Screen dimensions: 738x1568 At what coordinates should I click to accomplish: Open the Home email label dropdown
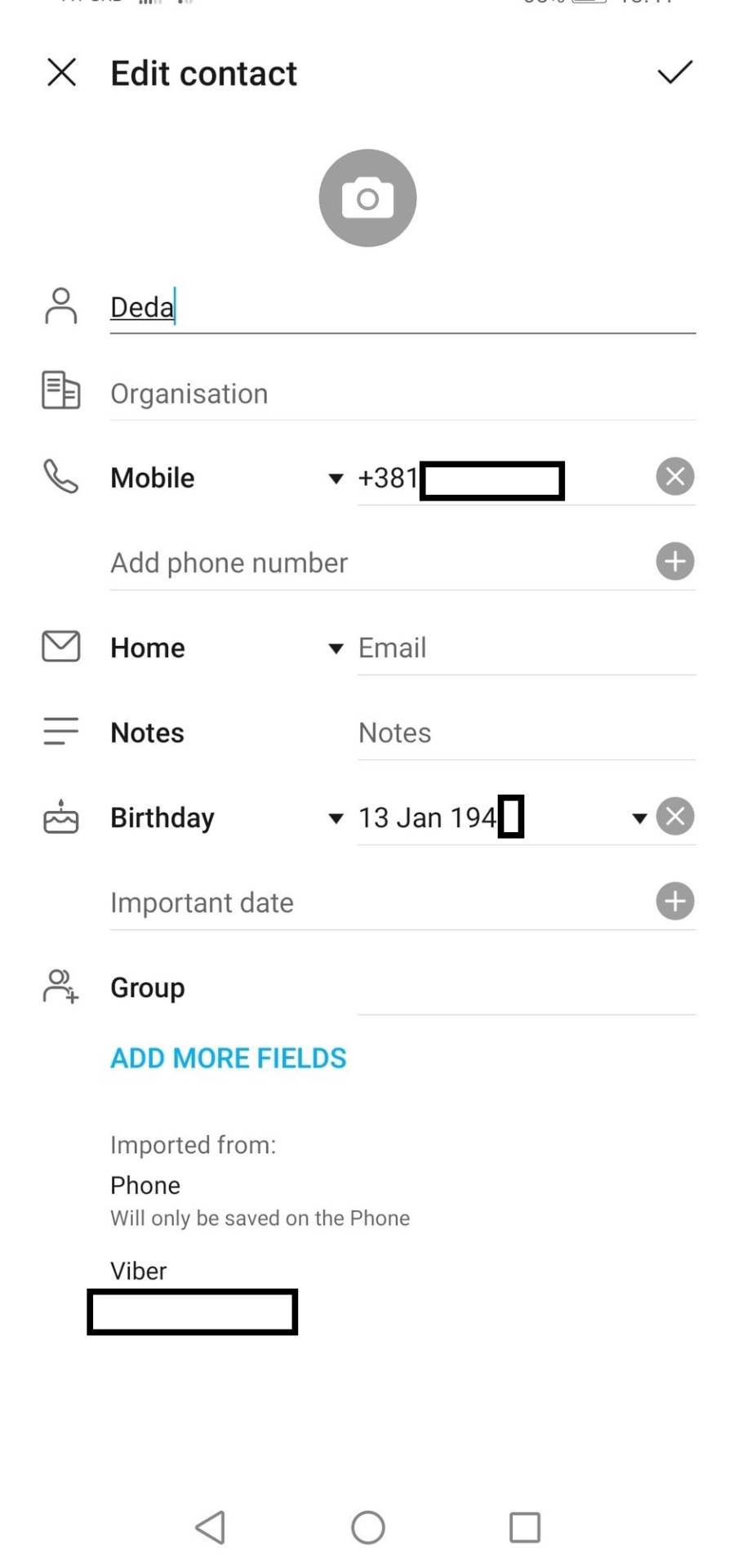point(335,648)
